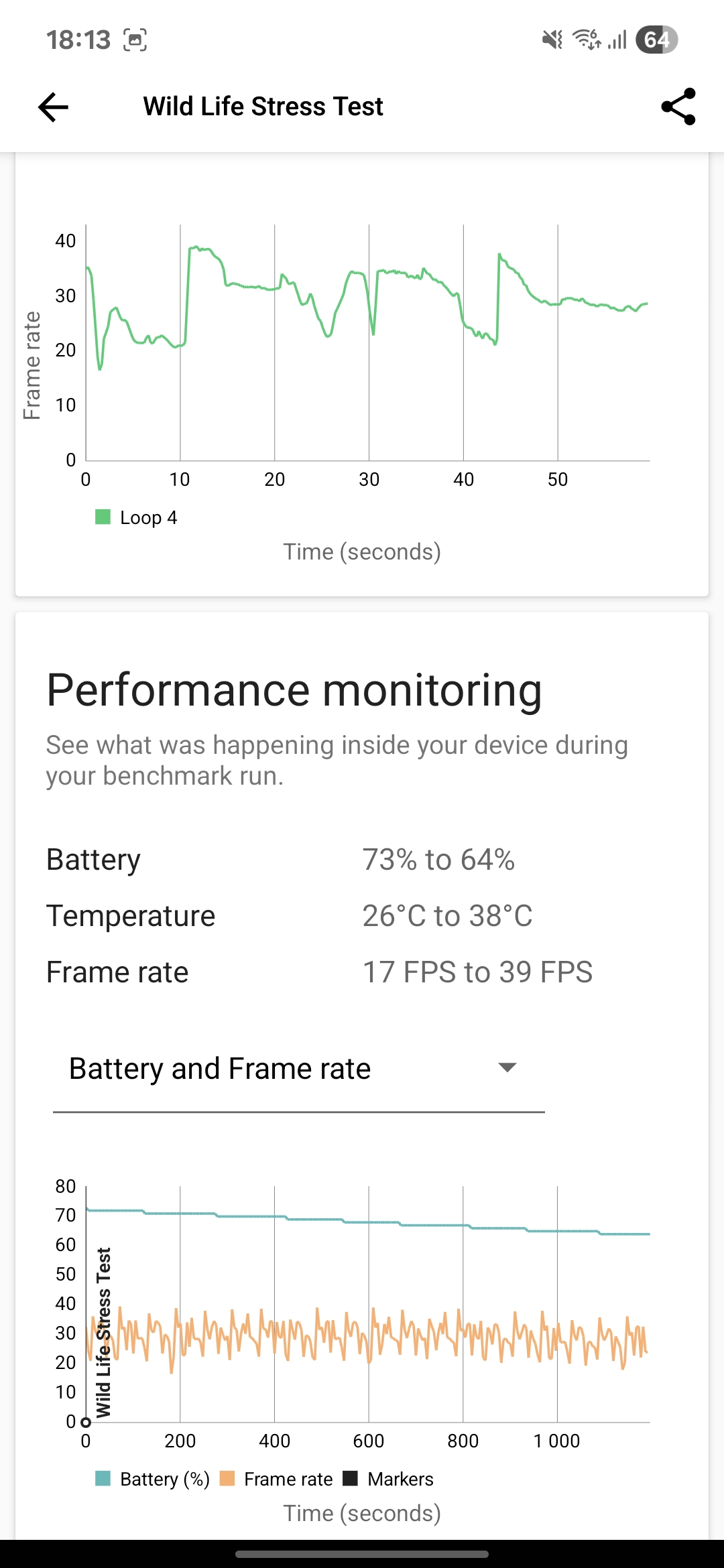Toggle the Frame rate legend in monitoring chart
This screenshot has width=724, height=1568.
point(276,1479)
